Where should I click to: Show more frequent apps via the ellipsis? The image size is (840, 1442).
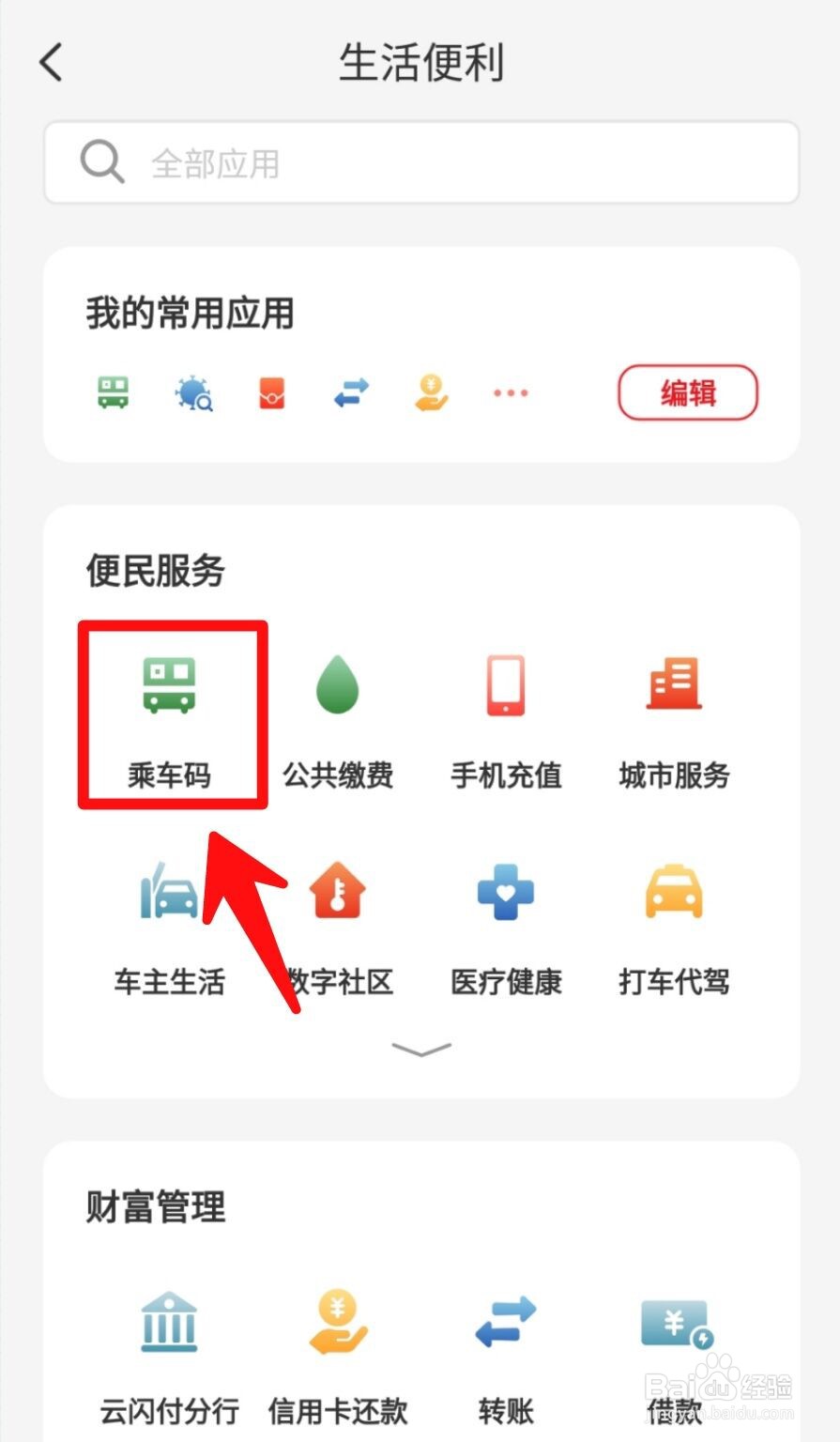(x=510, y=392)
